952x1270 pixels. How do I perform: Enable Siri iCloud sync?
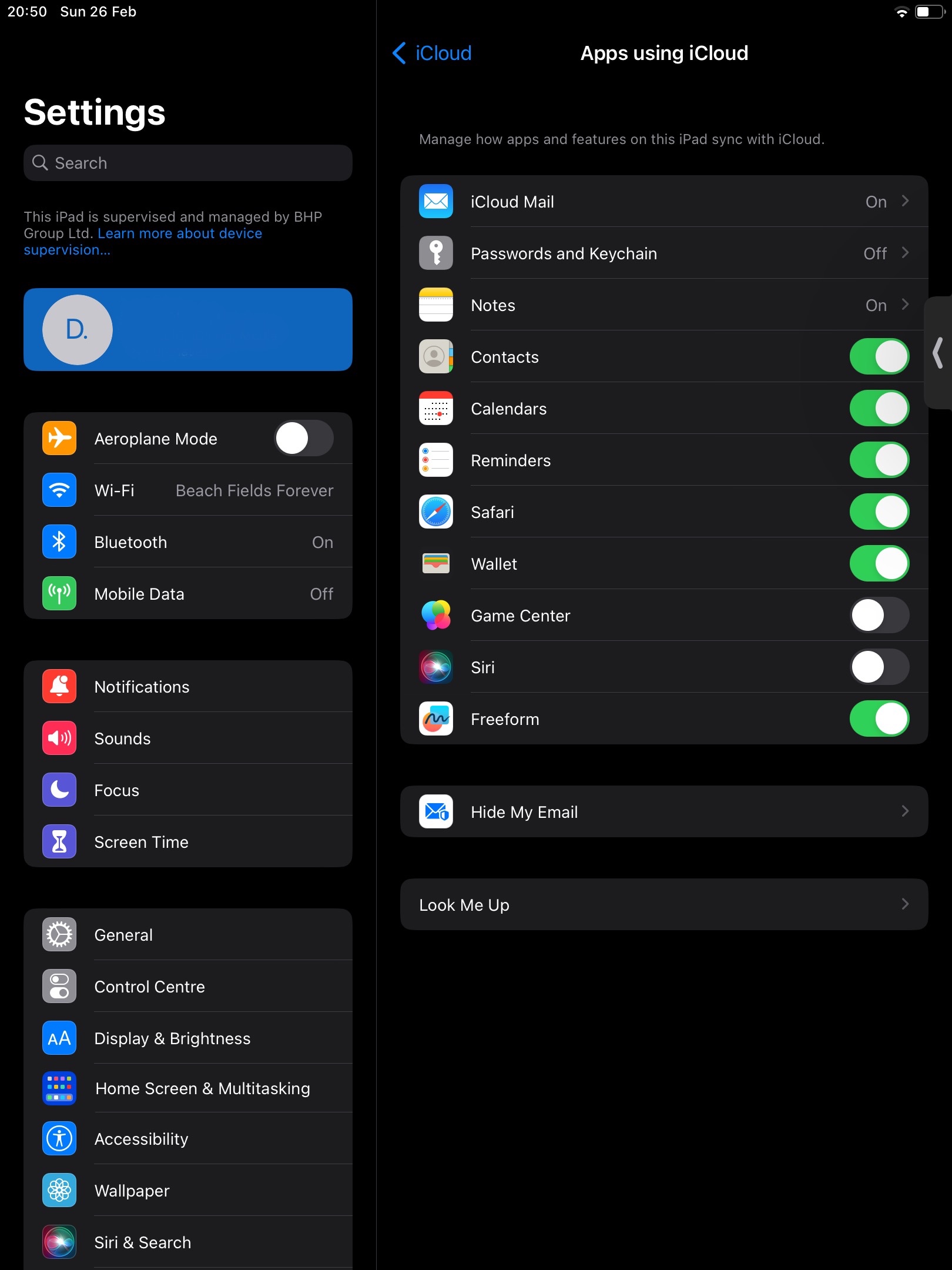coord(880,667)
